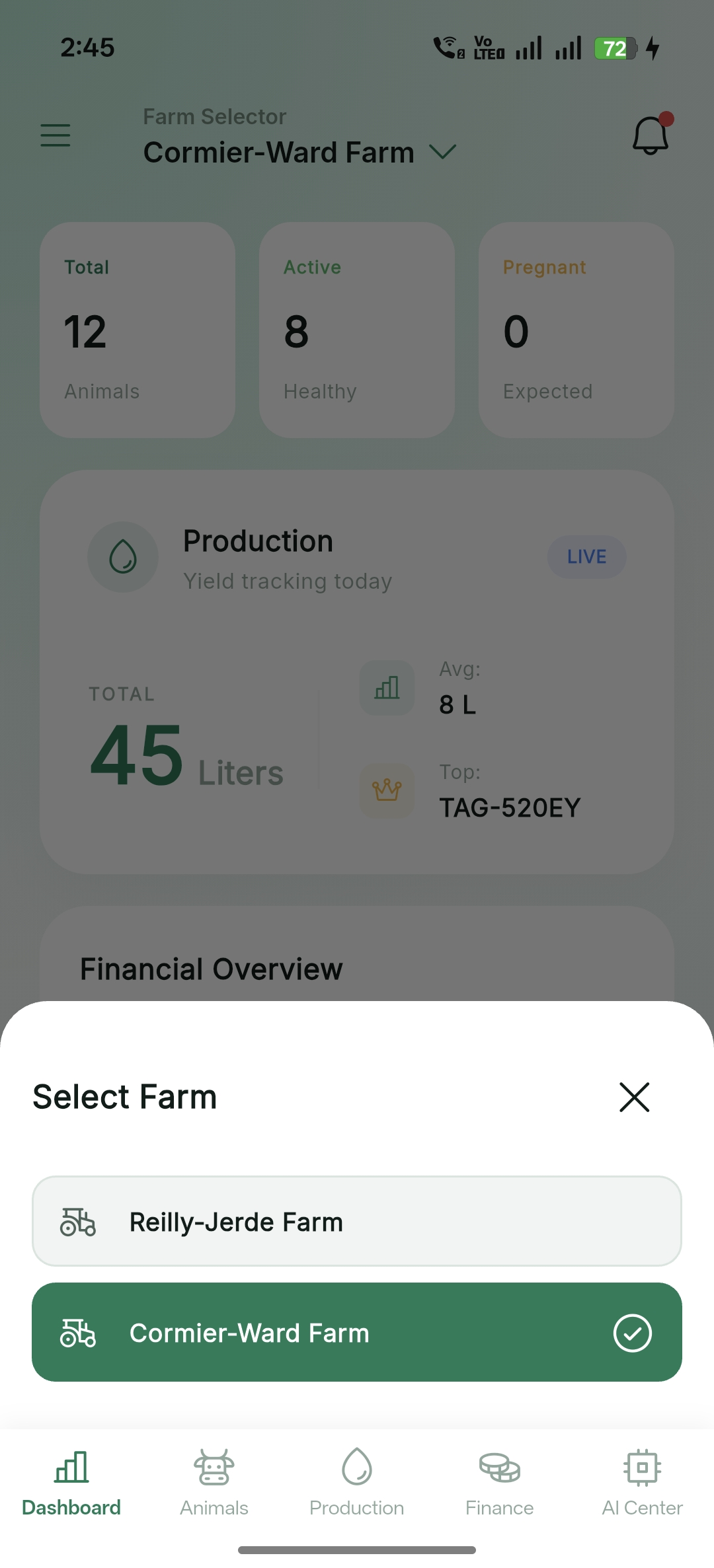Image resolution: width=714 pixels, height=1568 pixels.
Task: Click the water droplet Production icon
Action: [x=123, y=557]
